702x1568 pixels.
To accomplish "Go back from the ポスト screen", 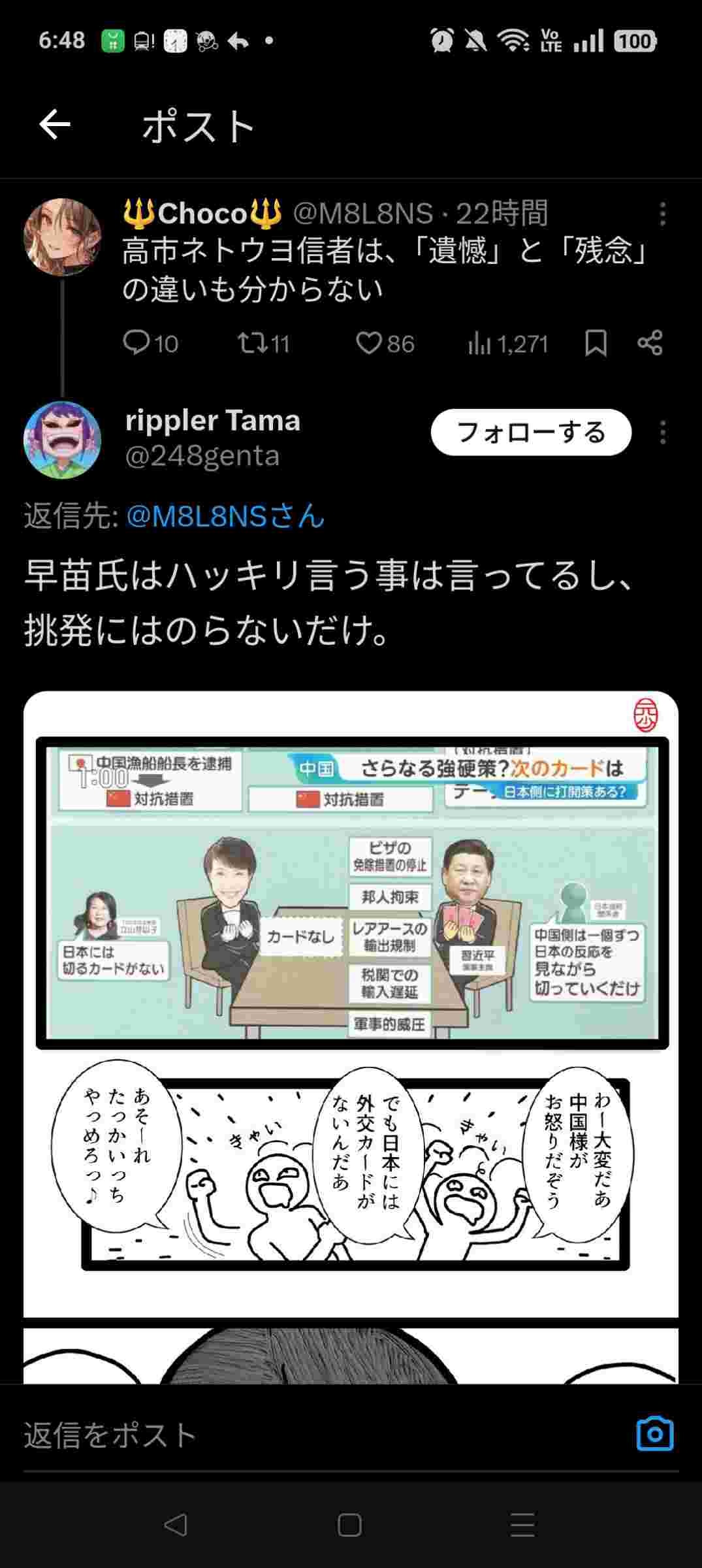I will (x=55, y=125).
